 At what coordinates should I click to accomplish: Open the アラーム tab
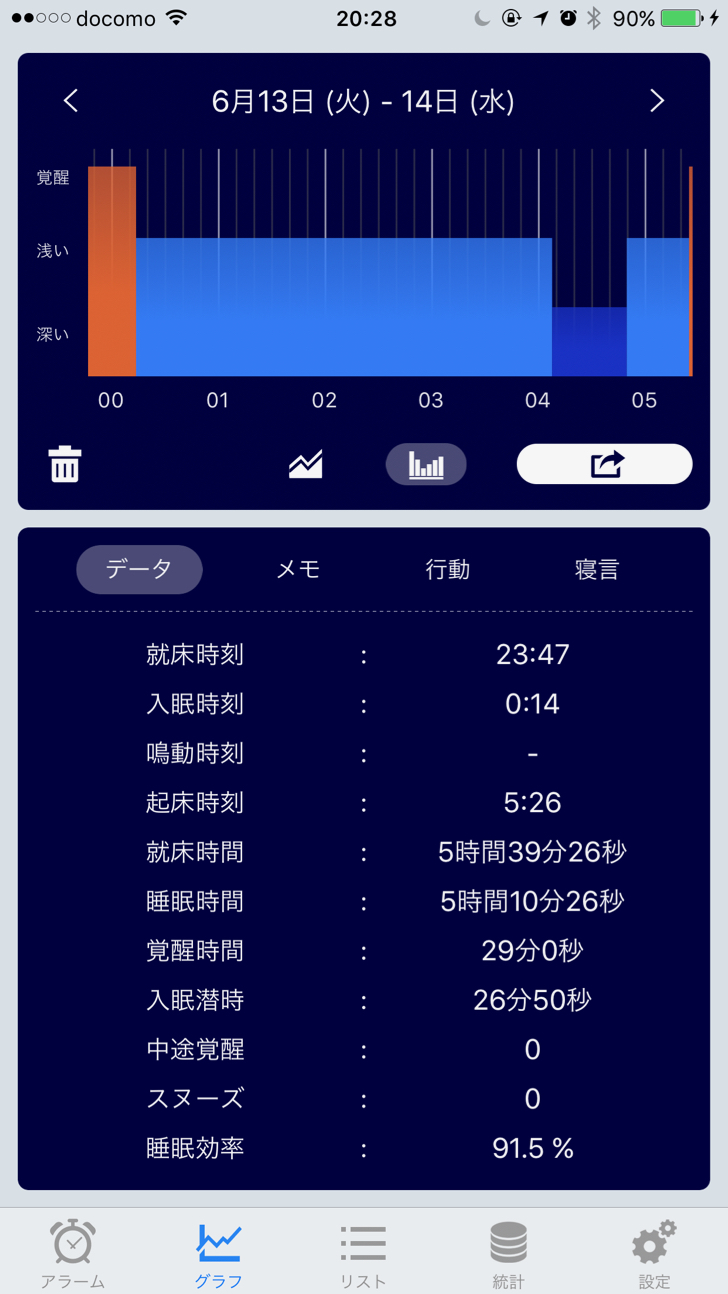(x=73, y=1253)
